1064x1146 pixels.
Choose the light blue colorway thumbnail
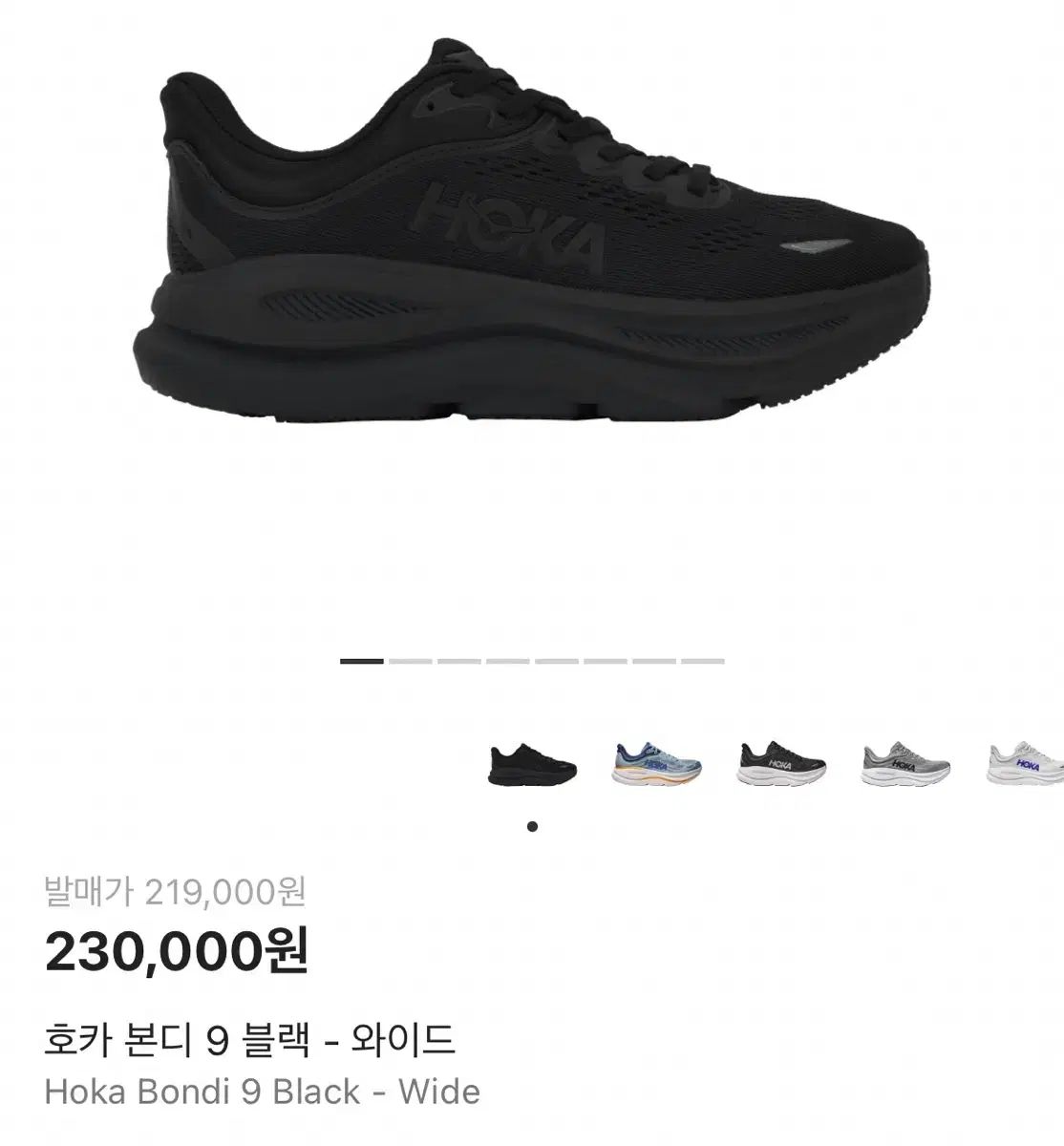(x=656, y=764)
